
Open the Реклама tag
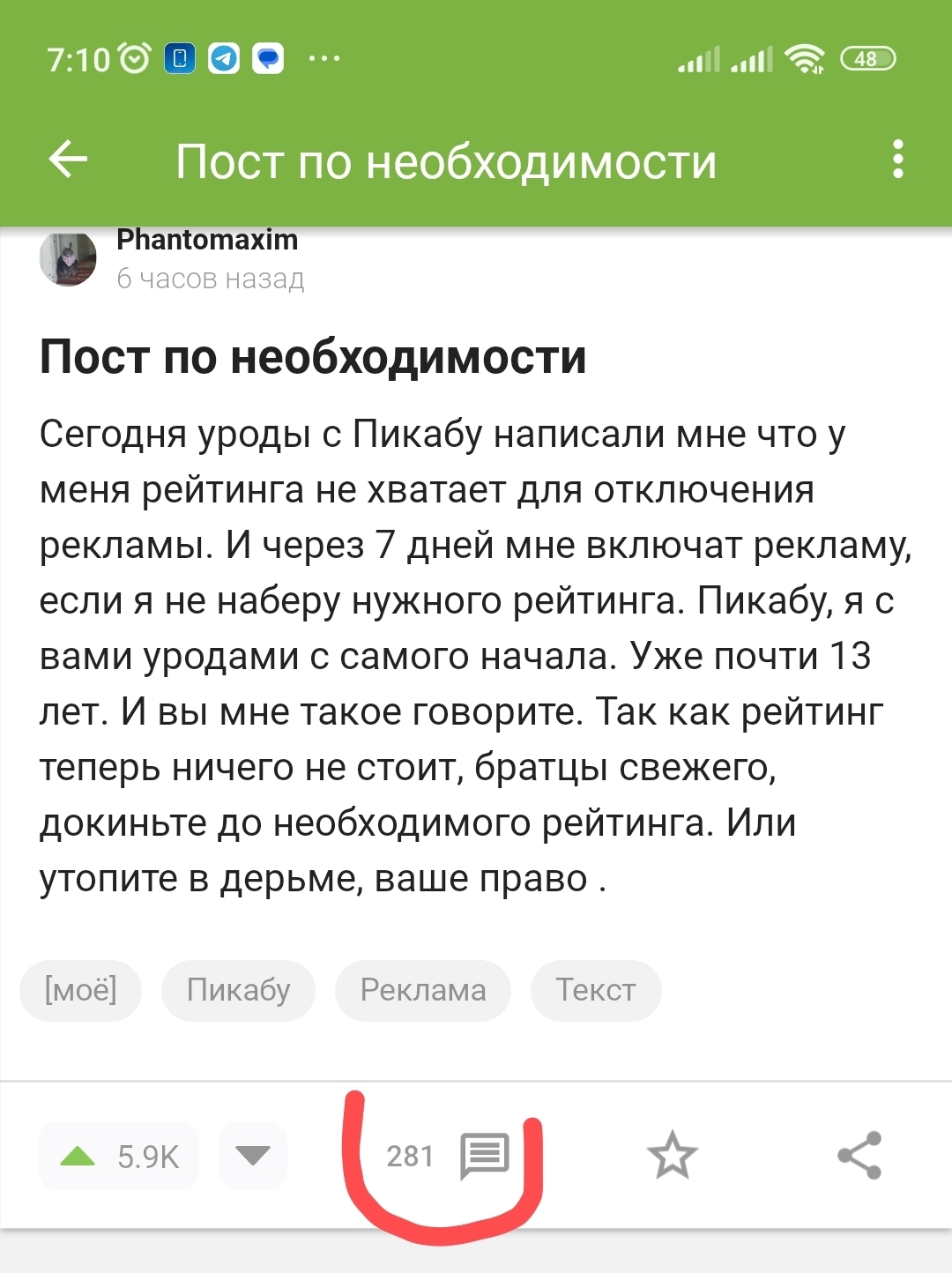pos(422,990)
